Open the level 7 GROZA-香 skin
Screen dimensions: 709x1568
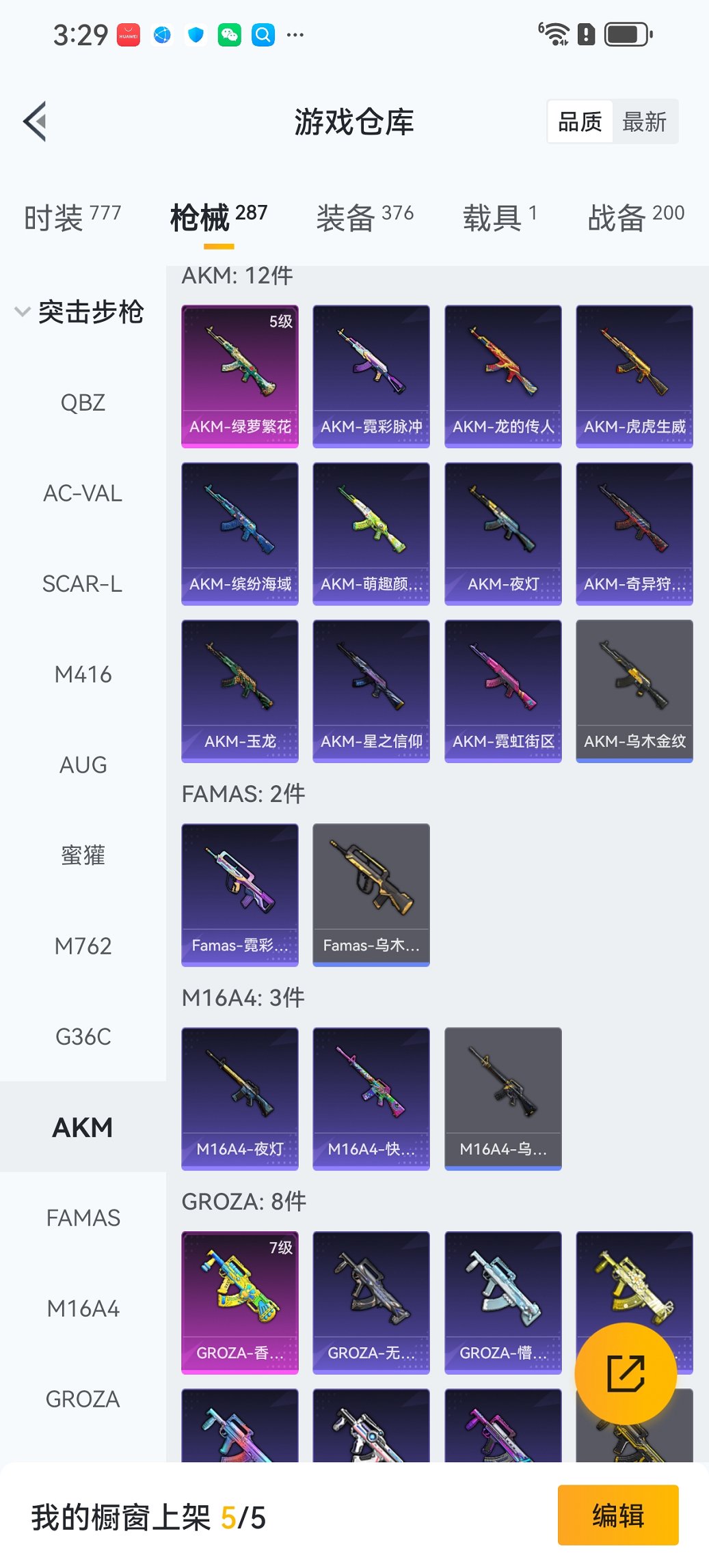(x=240, y=1302)
